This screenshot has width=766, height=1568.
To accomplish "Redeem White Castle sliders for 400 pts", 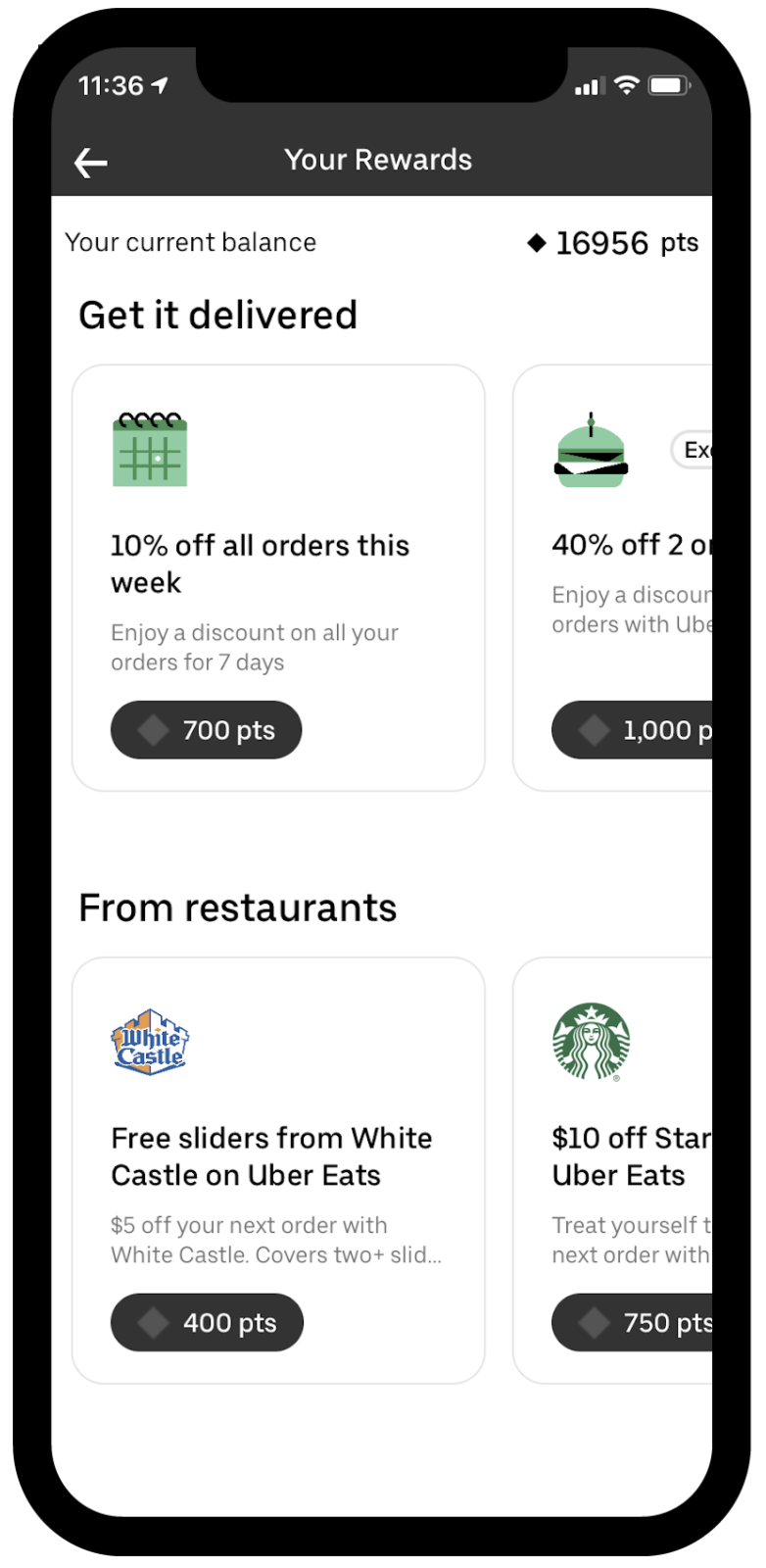I will (x=207, y=1322).
